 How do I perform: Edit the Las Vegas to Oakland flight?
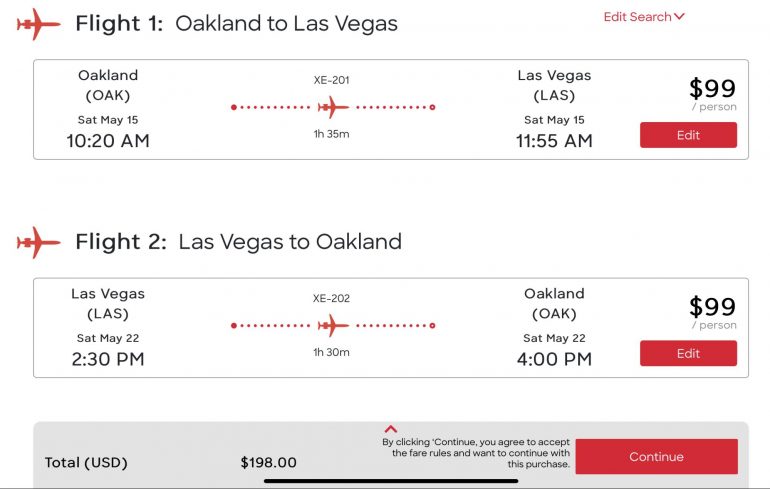tap(688, 354)
